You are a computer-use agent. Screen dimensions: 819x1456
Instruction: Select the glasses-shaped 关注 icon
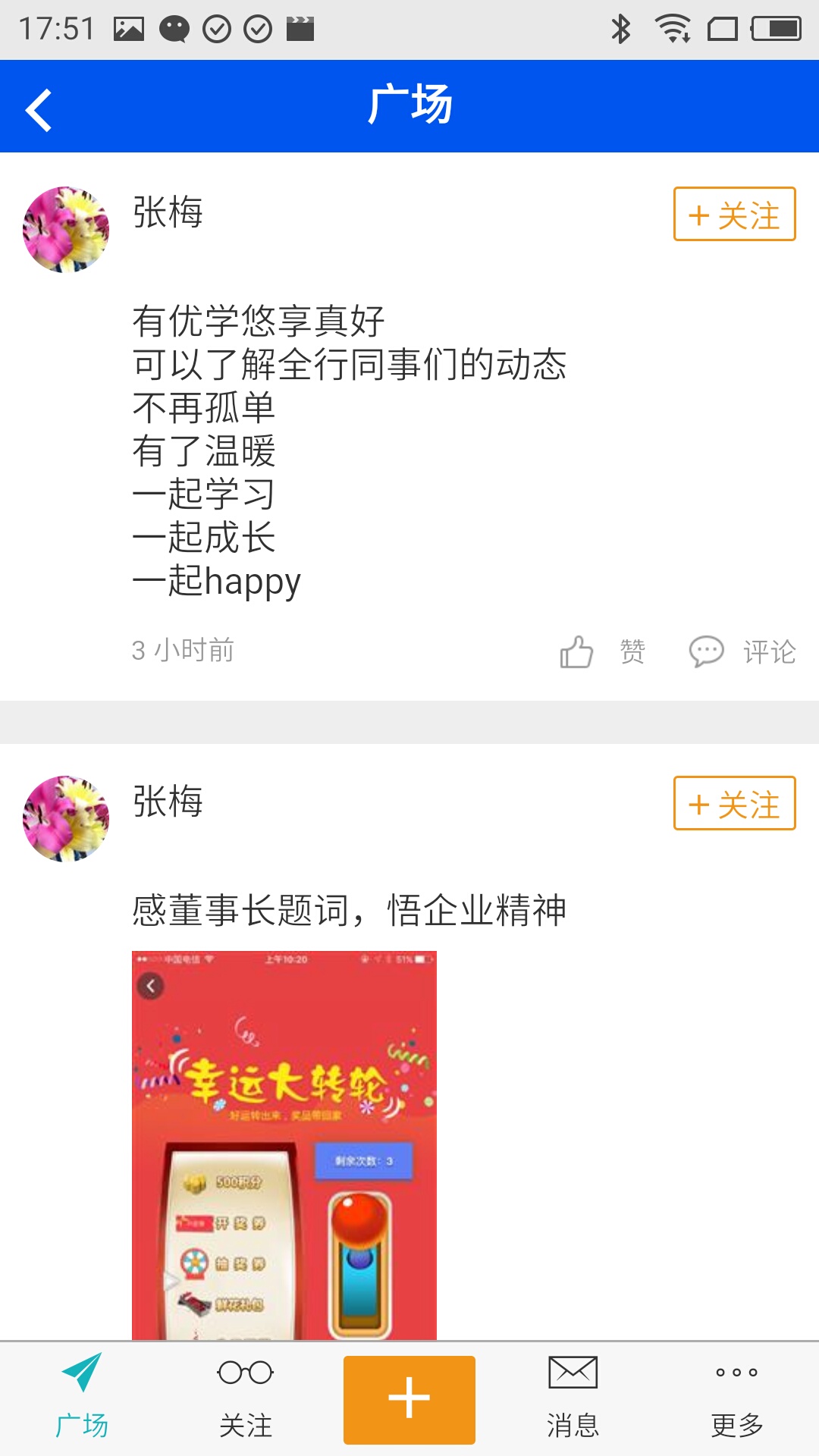(x=245, y=1374)
